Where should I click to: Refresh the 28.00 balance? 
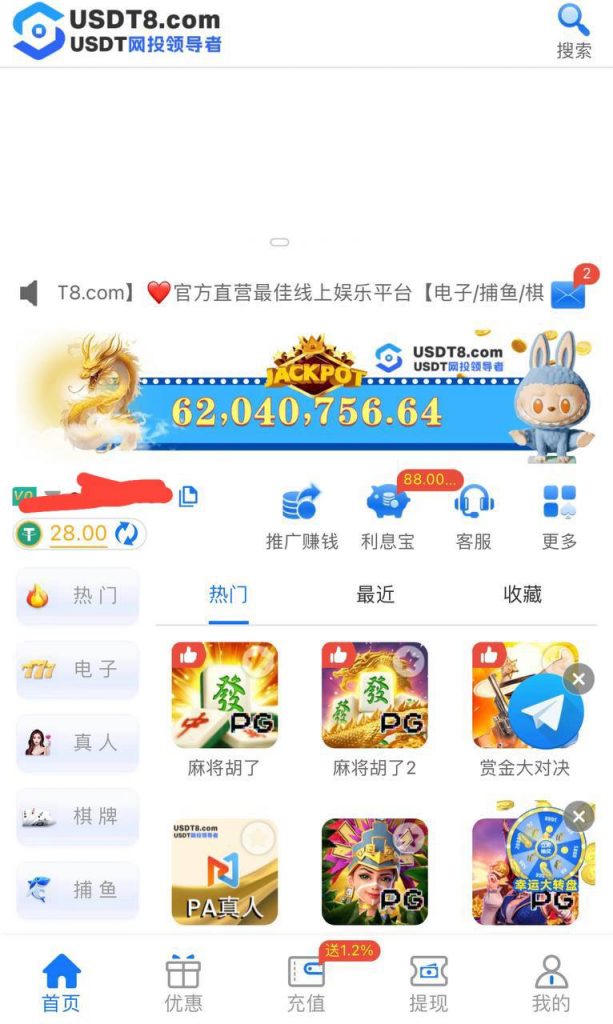pyautogui.click(x=126, y=534)
